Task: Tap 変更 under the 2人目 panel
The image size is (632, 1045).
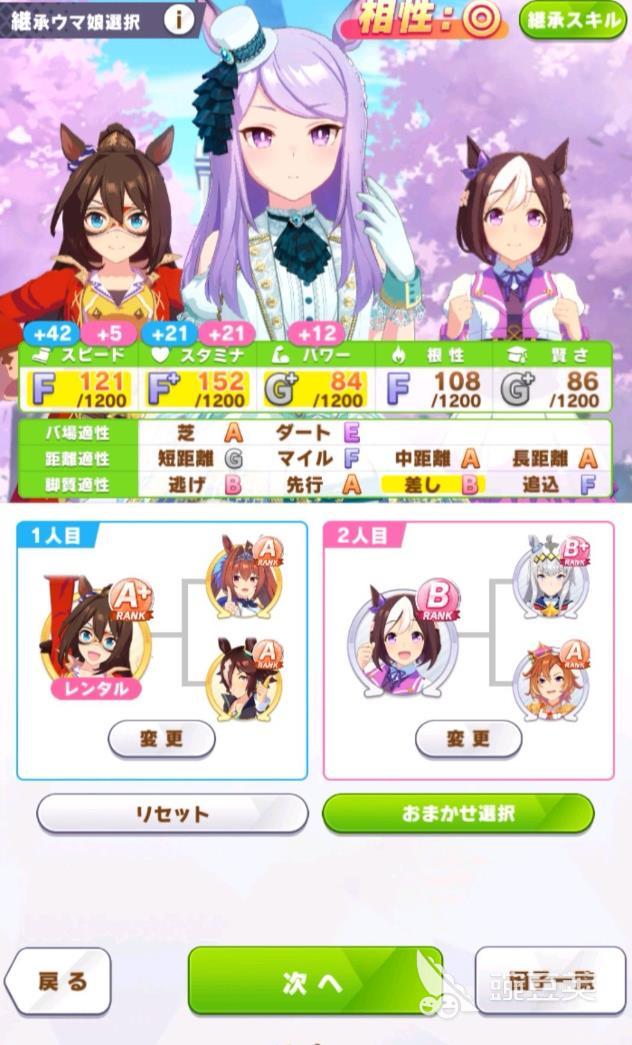Action: (468, 740)
